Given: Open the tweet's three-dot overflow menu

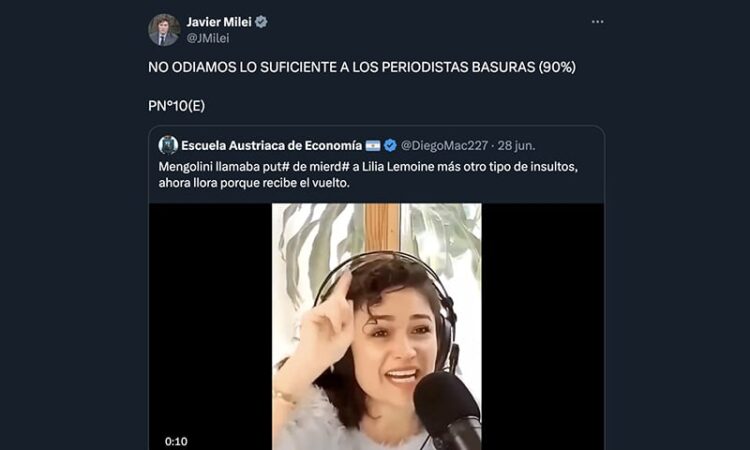Looking at the screenshot, I should coord(597,21).
